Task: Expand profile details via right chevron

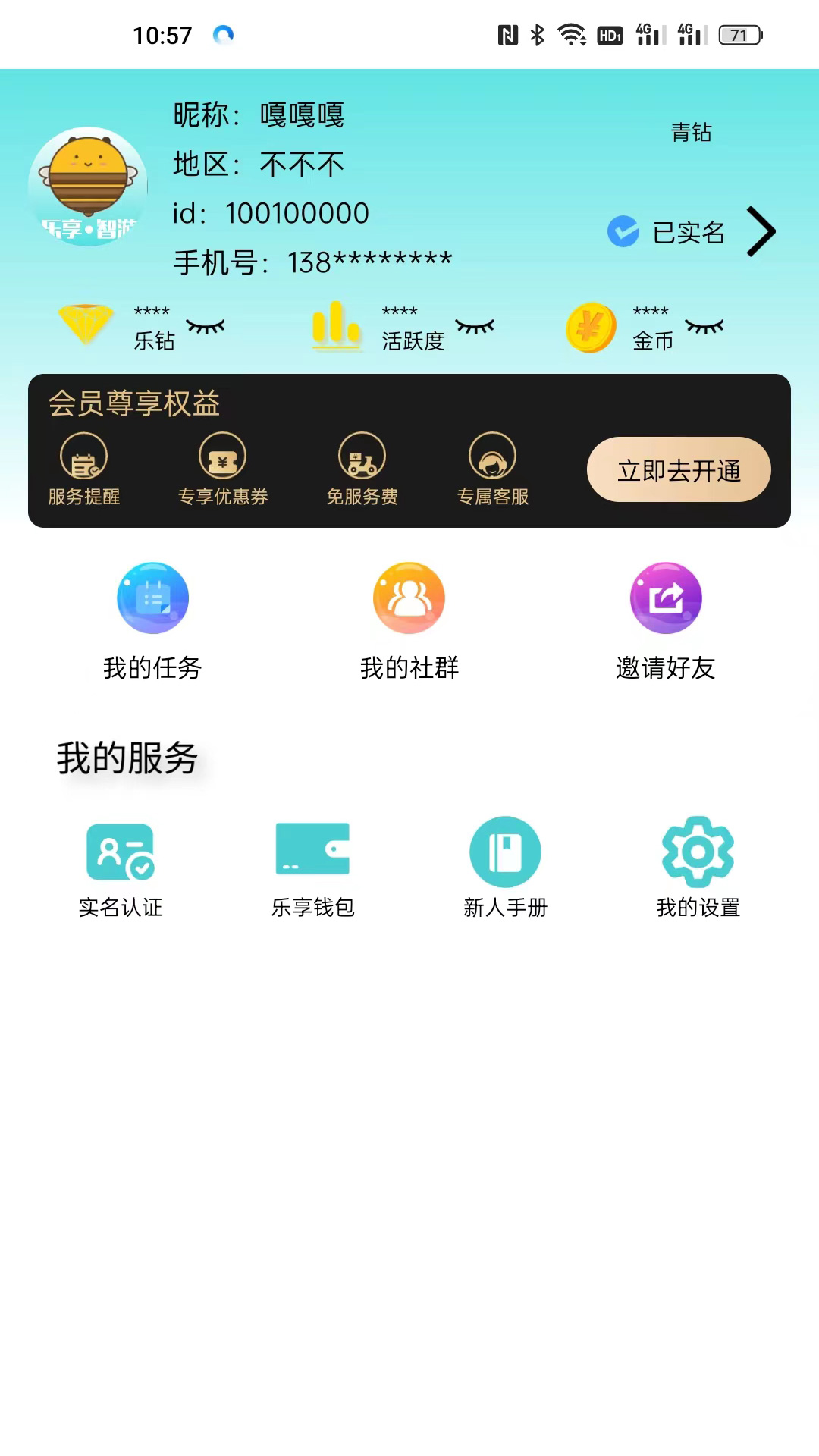Action: click(761, 232)
